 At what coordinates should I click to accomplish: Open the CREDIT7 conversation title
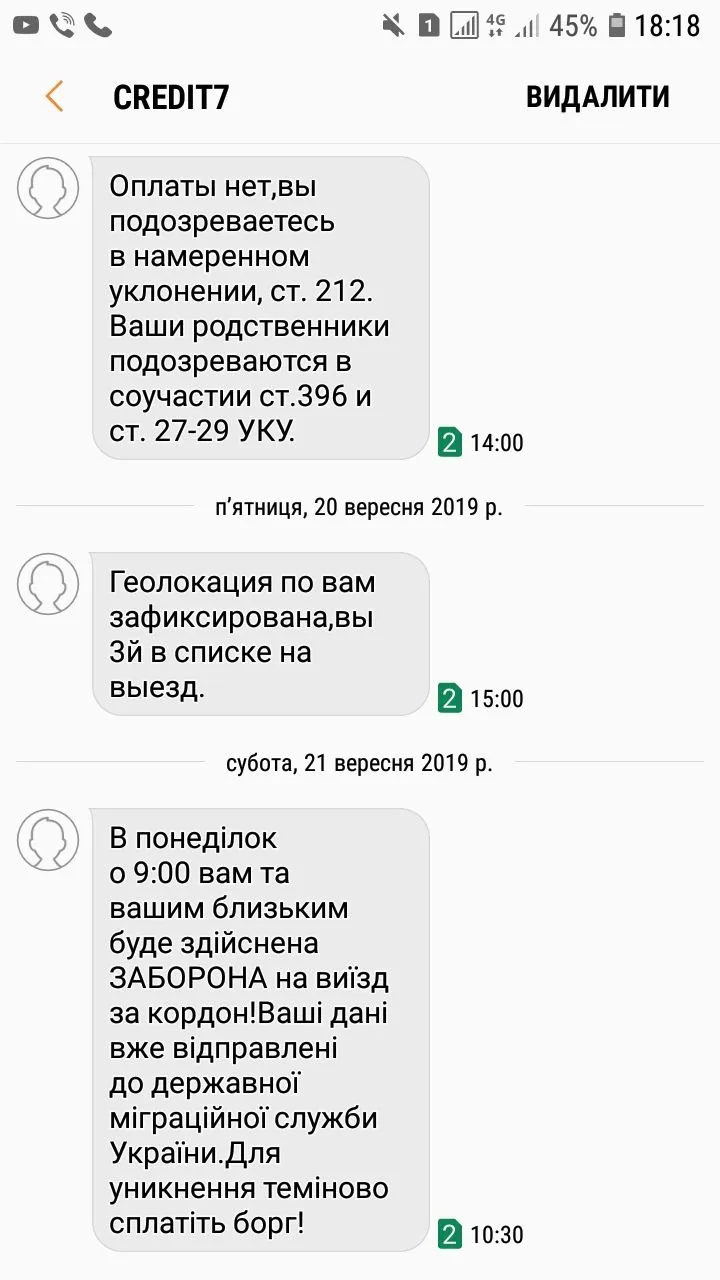pyautogui.click(x=172, y=96)
